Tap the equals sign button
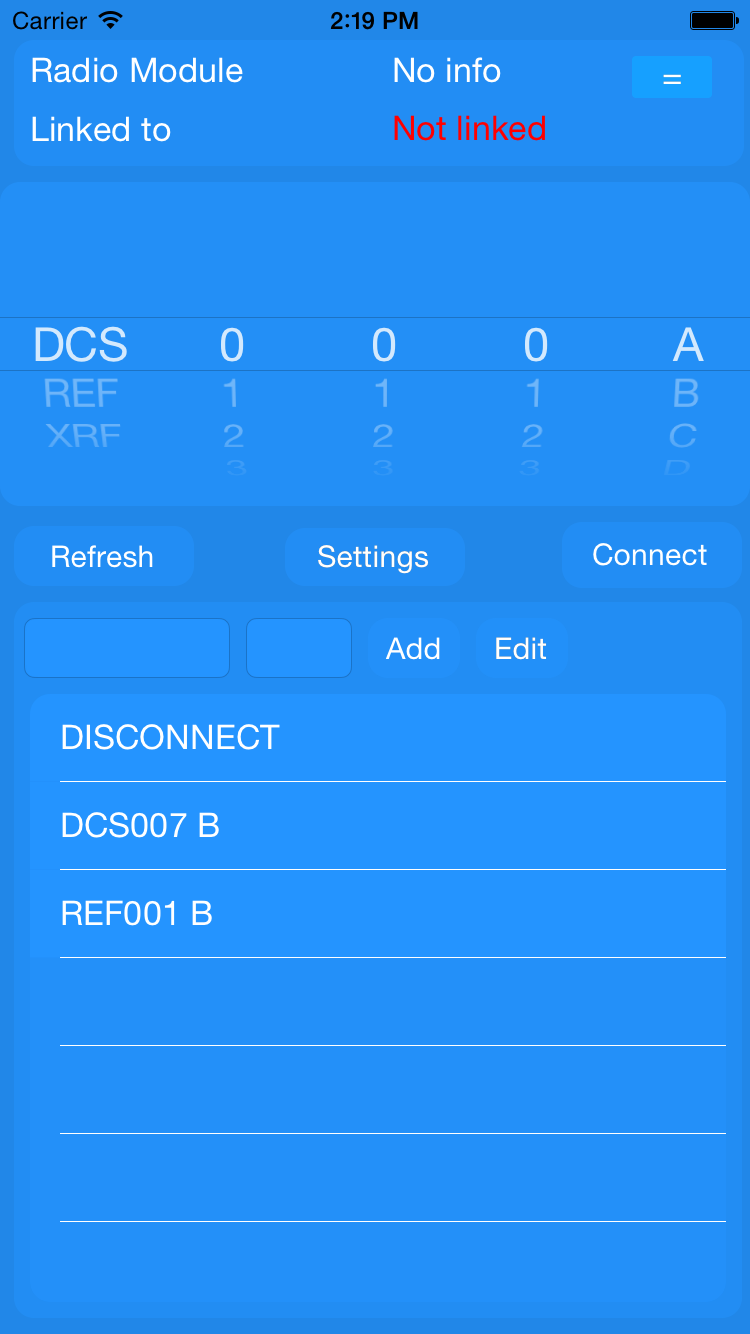 [671, 78]
